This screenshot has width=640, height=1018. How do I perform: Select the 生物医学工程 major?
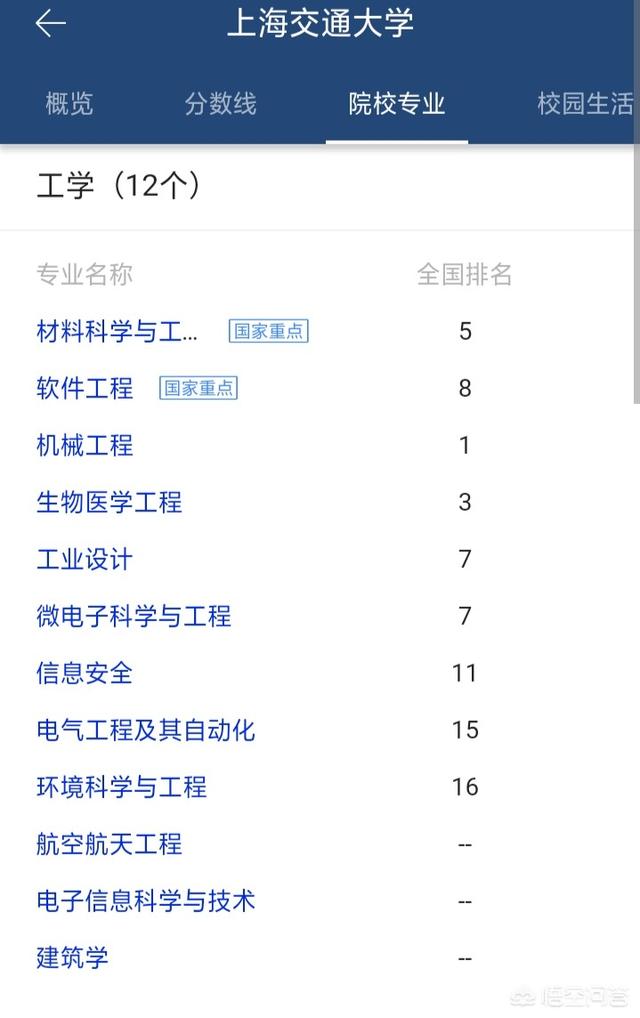point(109,502)
